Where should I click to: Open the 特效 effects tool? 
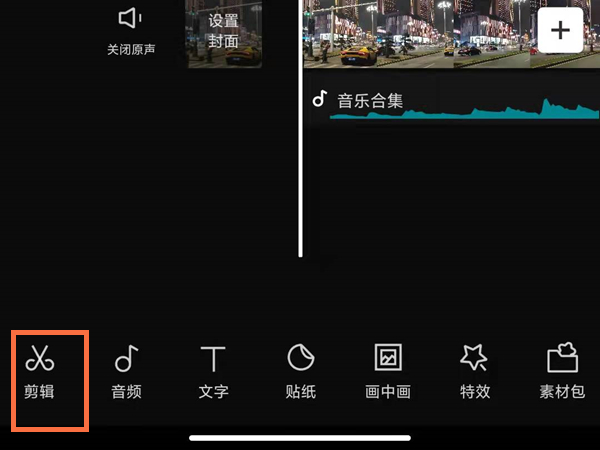[x=474, y=372]
